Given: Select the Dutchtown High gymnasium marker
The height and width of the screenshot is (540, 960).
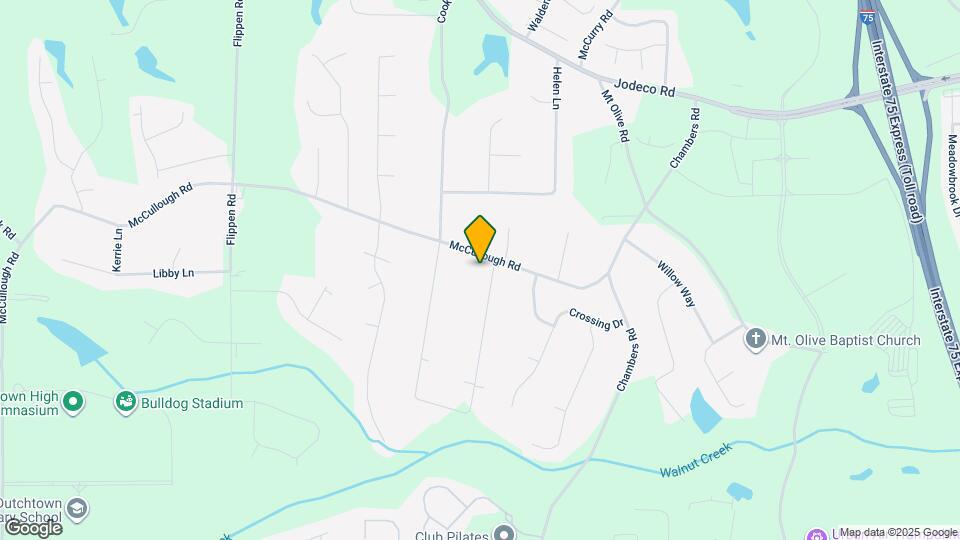Looking at the screenshot, I should click(72, 403).
